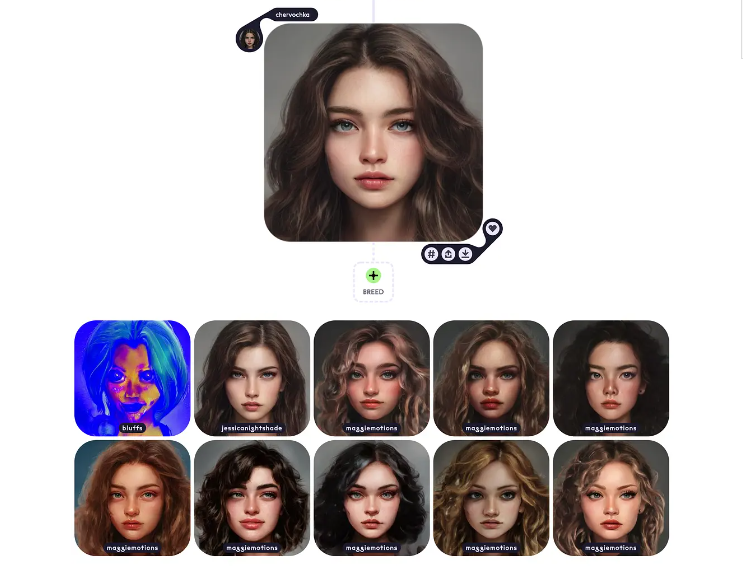Open the blonde wavy-haired maggiemotions portrait

pos(491,497)
